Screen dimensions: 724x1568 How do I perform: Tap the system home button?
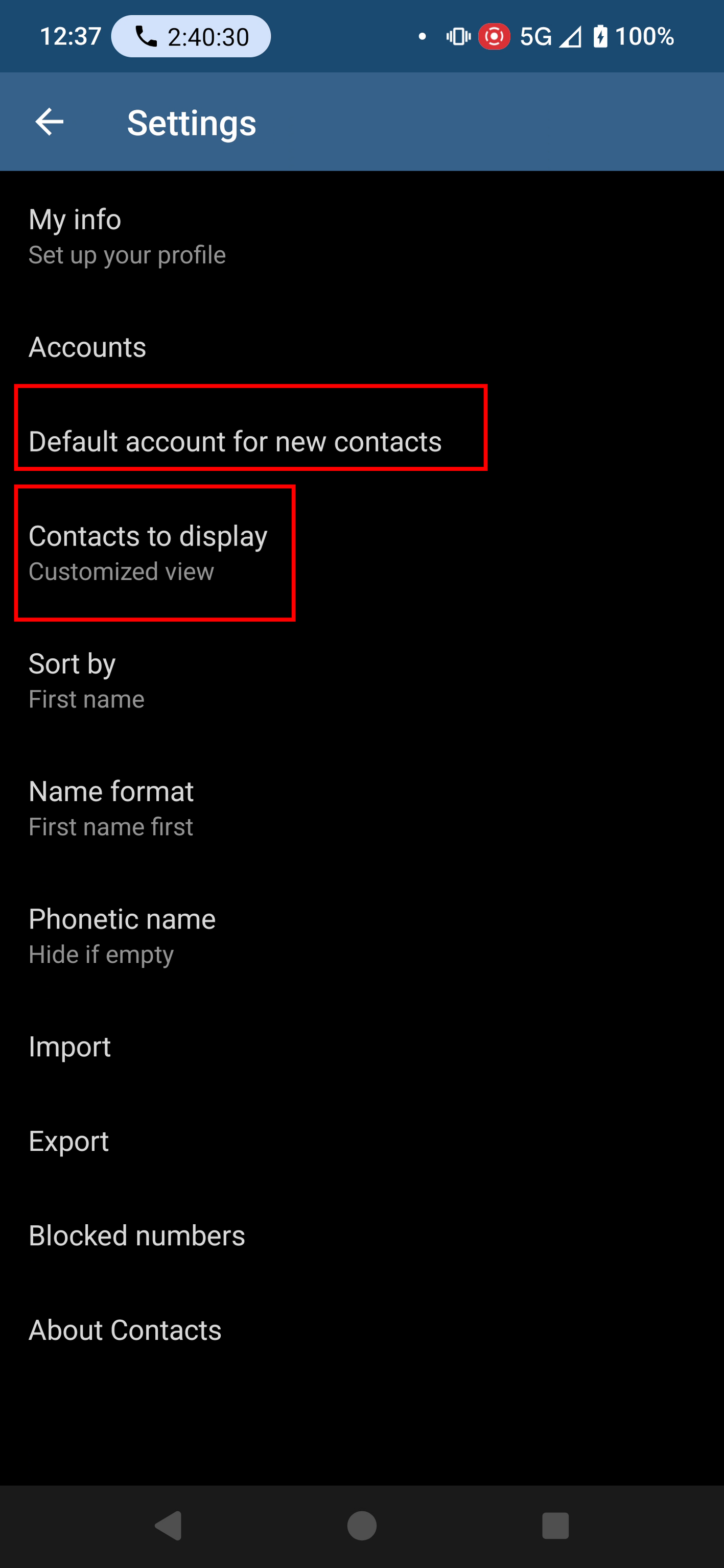pos(362,1526)
